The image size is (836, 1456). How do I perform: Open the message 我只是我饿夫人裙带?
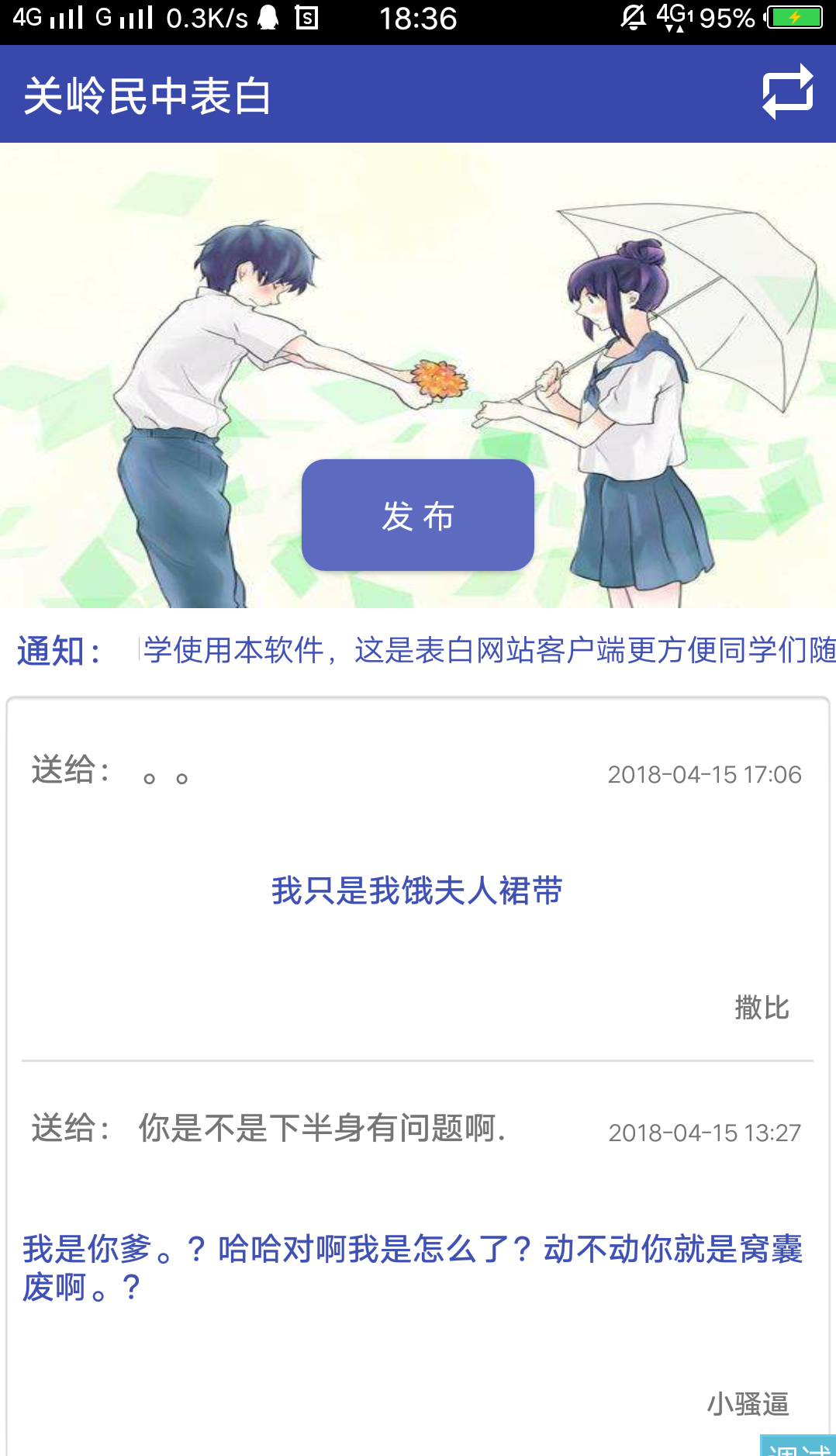[x=417, y=891]
